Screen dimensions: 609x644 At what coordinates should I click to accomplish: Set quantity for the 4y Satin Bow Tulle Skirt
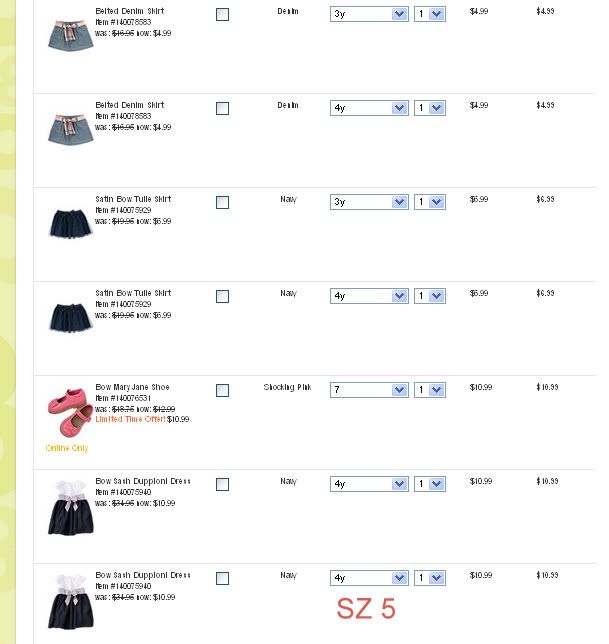430,296
